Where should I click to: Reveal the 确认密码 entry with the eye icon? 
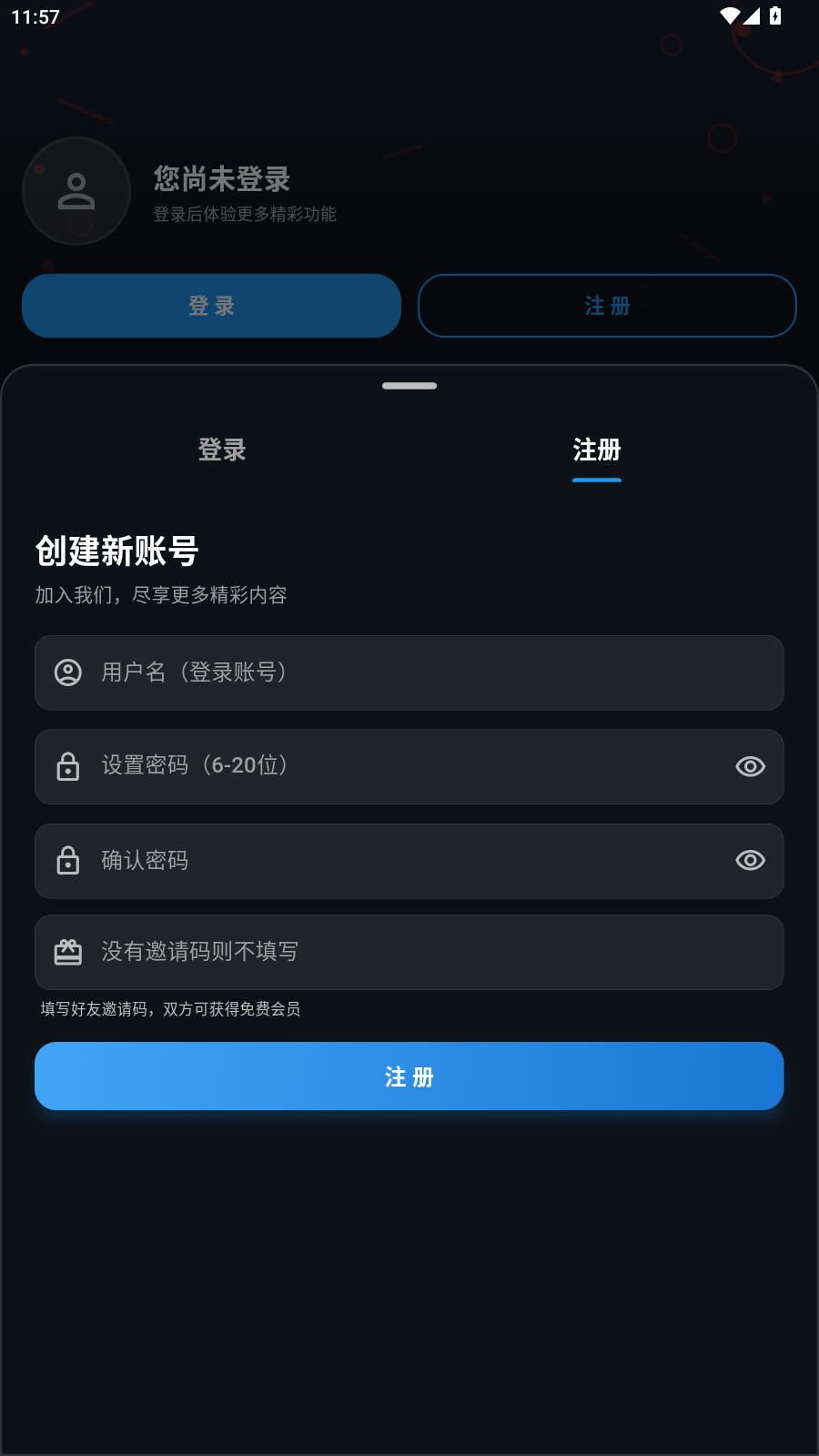[x=750, y=861]
